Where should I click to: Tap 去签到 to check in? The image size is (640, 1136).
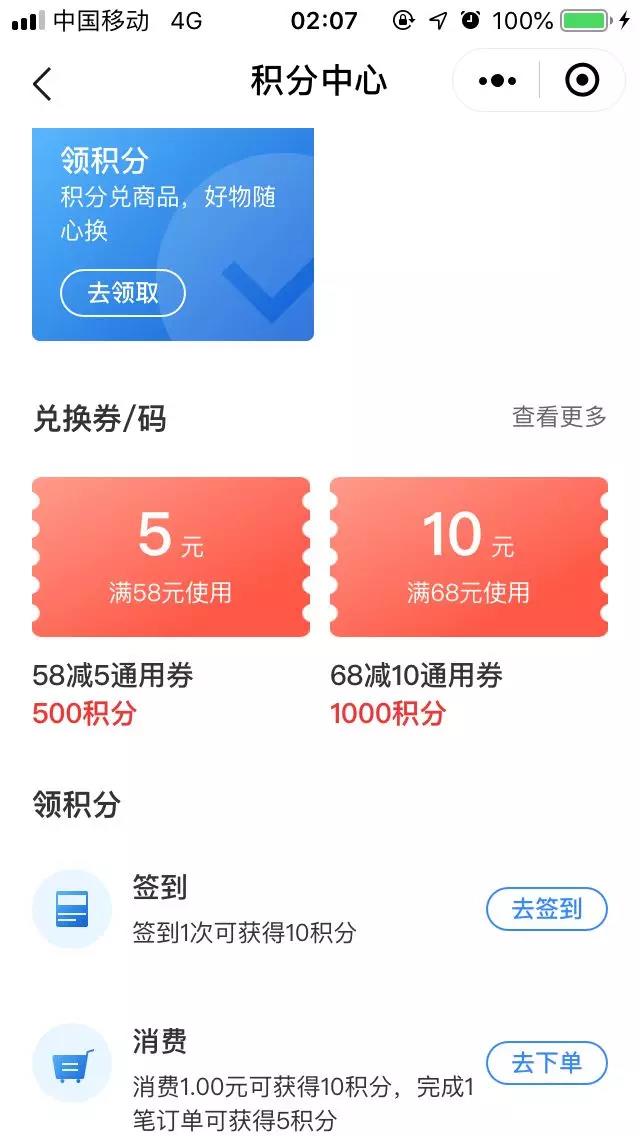(x=547, y=909)
